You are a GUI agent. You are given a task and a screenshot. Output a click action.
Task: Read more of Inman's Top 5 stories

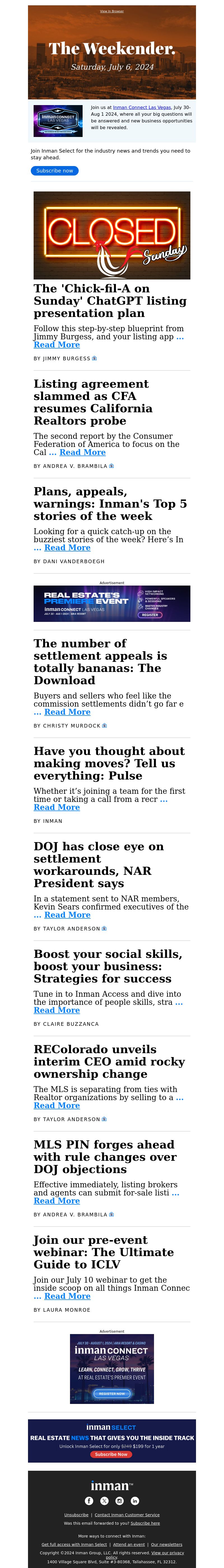tap(67, 548)
